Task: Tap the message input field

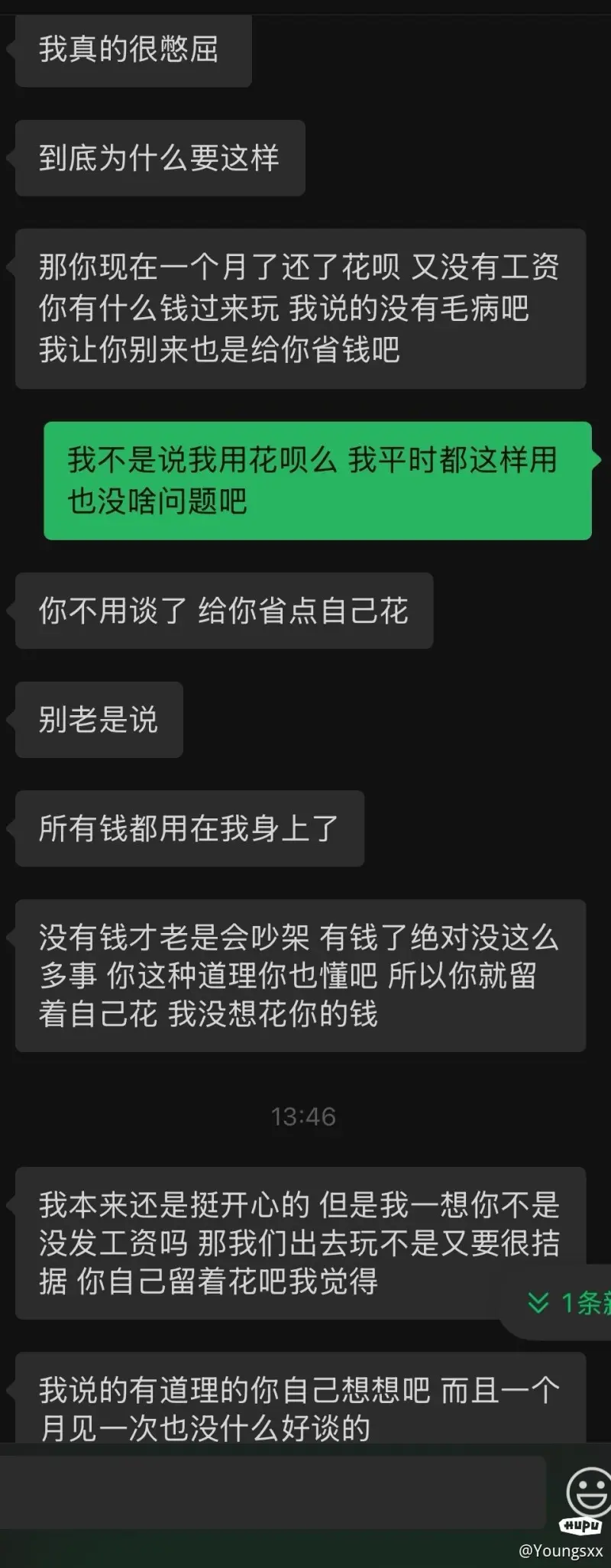Action: point(272,1492)
